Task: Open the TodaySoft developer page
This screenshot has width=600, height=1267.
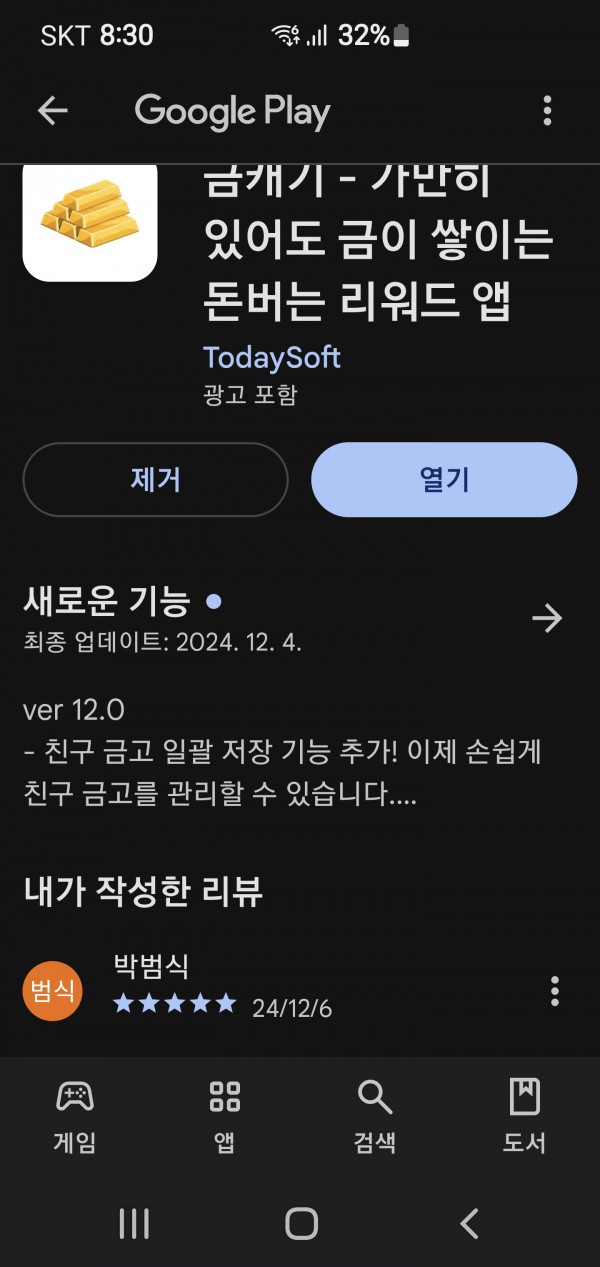Action: pos(272,357)
